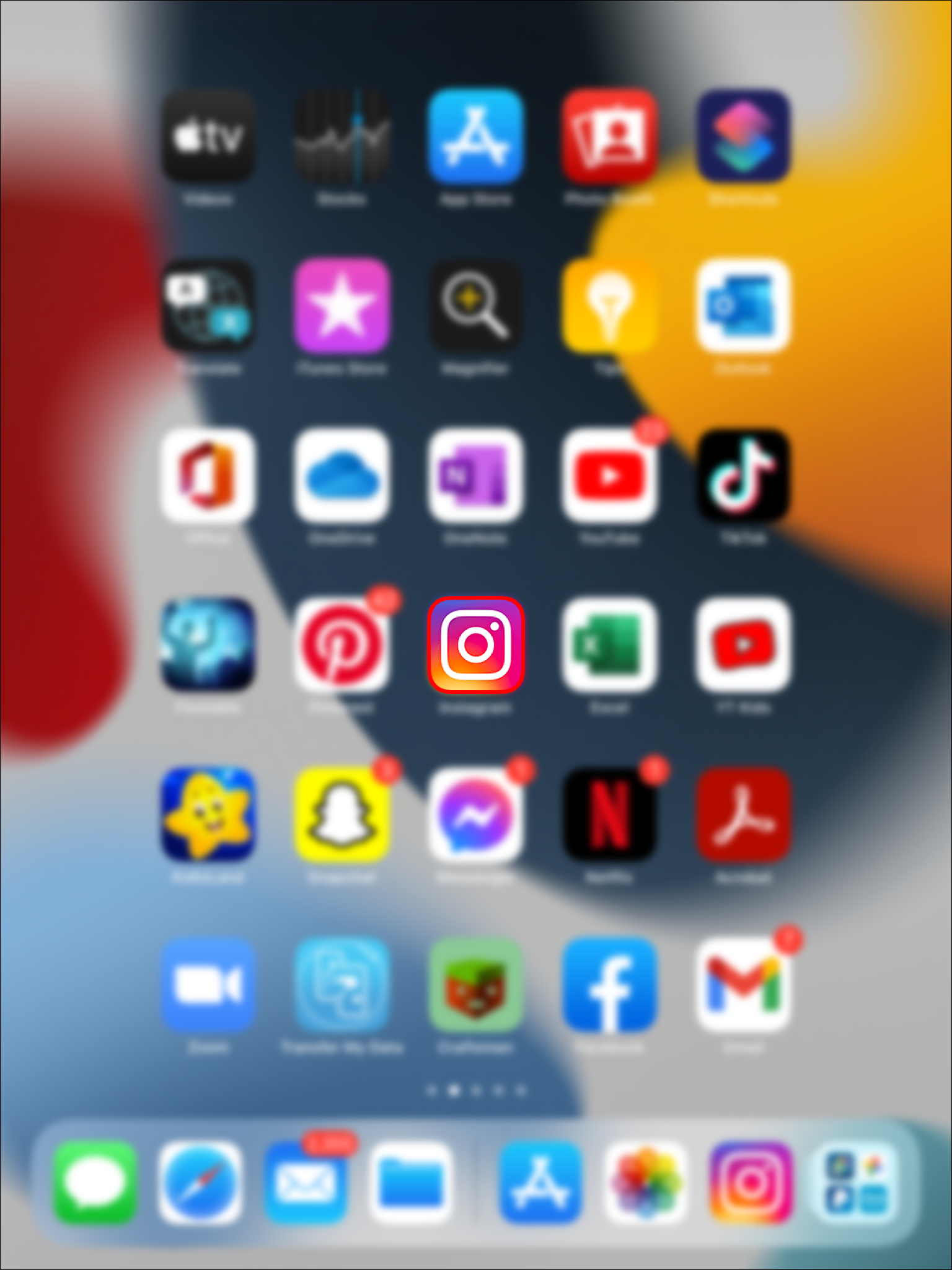Launch Microsoft Outlook

[744, 306]
